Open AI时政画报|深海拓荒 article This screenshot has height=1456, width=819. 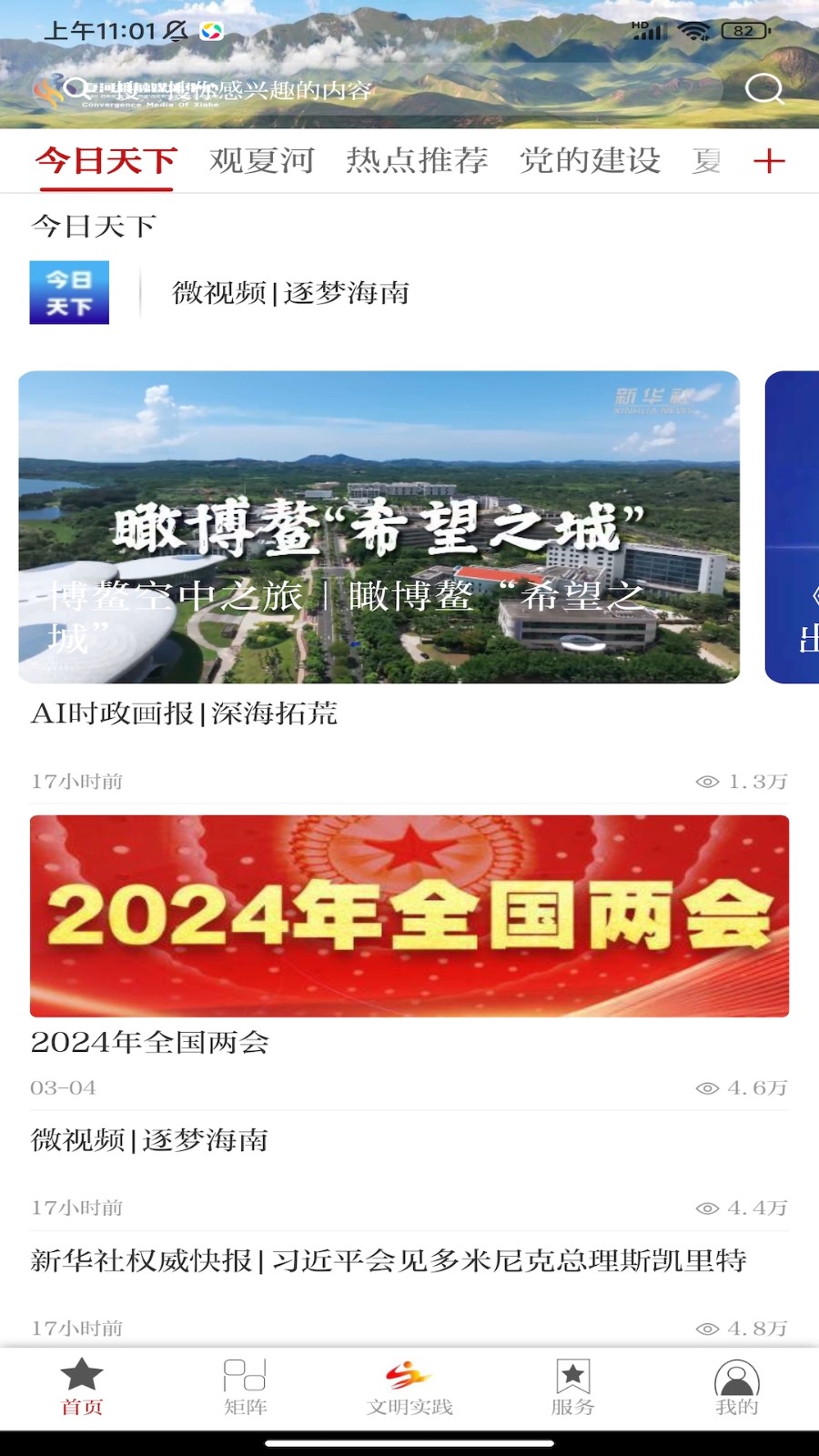pos(185,715)
